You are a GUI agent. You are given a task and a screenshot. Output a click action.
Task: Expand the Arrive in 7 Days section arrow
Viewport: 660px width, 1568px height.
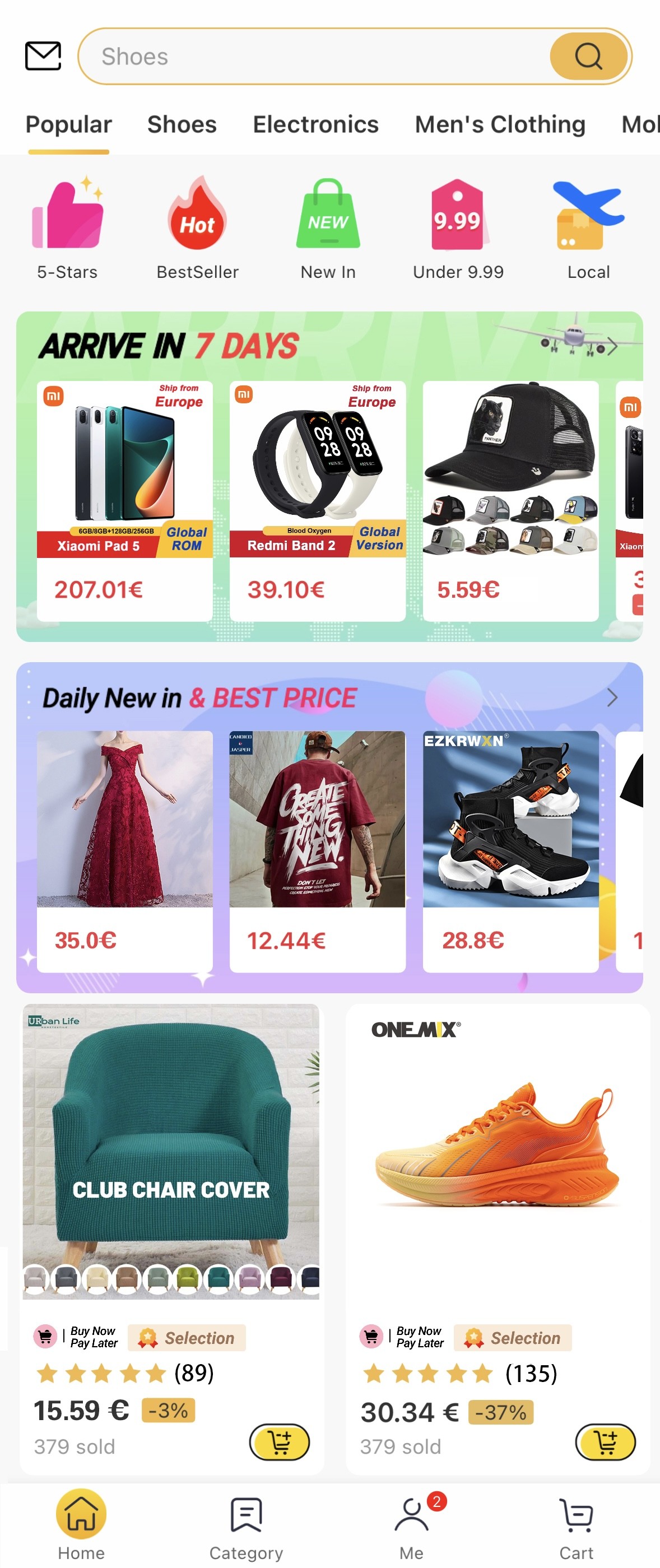[612, 347]
